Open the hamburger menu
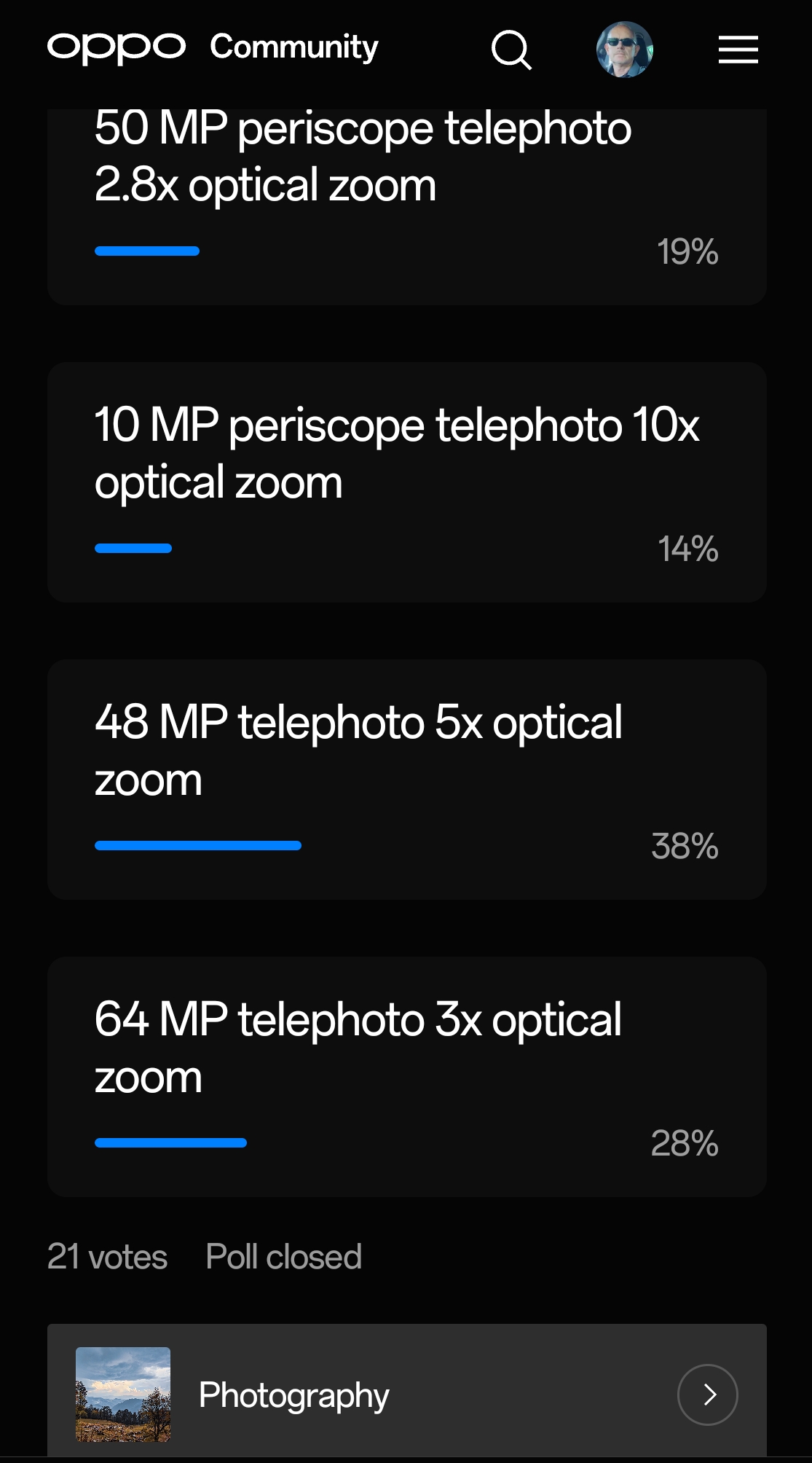 738,50
